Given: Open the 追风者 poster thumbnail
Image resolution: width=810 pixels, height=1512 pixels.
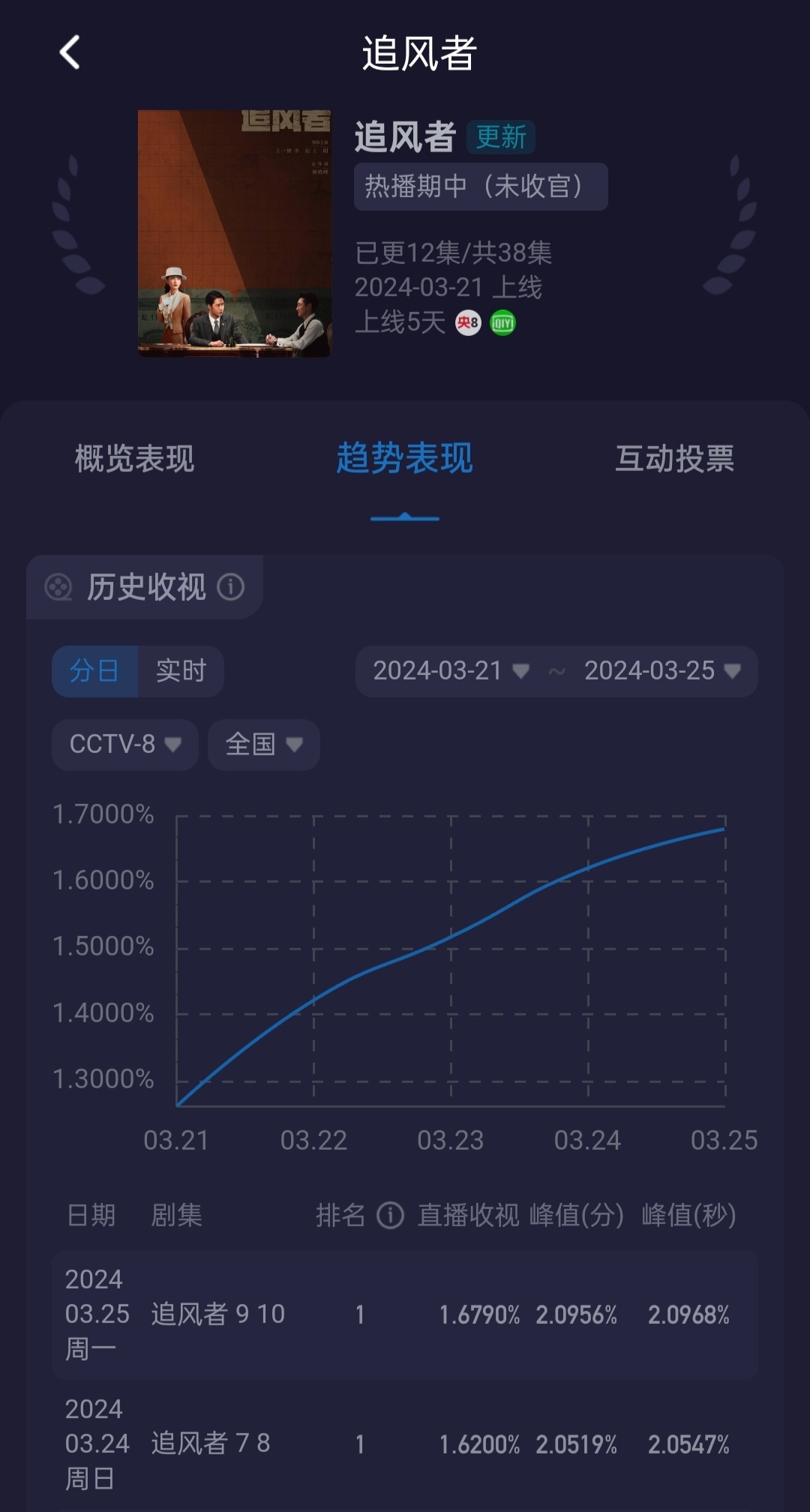Looking at the screenshot, I should click(x=235, y=233).
